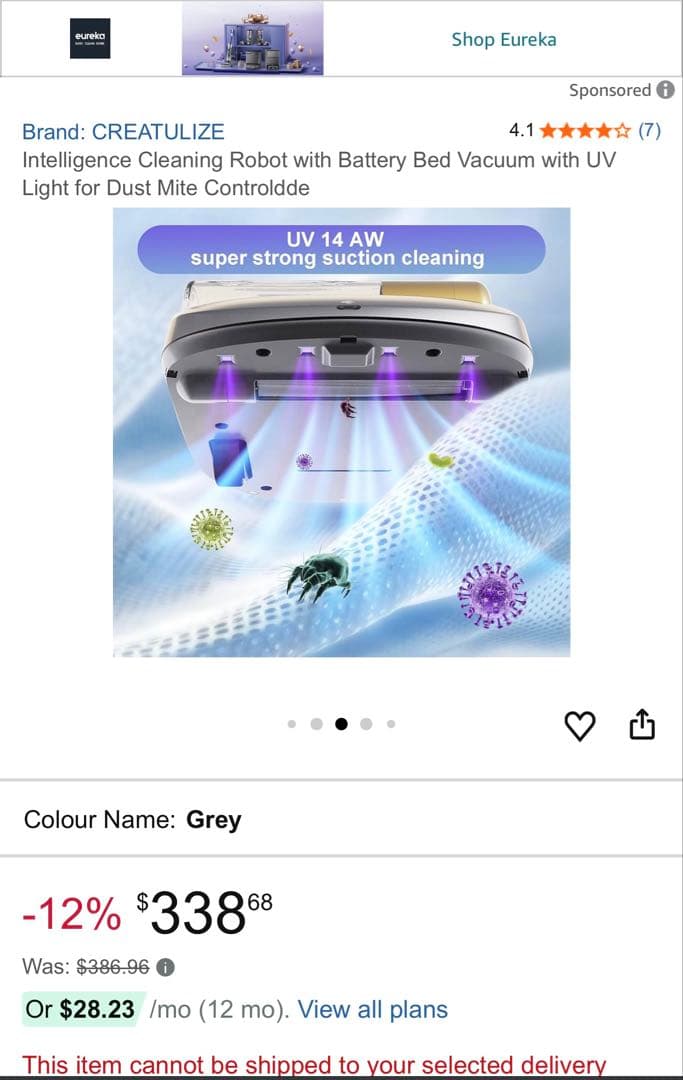683x1080 pixels.
Task: Open the UV vacuum product image
Action: coord(341,432)
